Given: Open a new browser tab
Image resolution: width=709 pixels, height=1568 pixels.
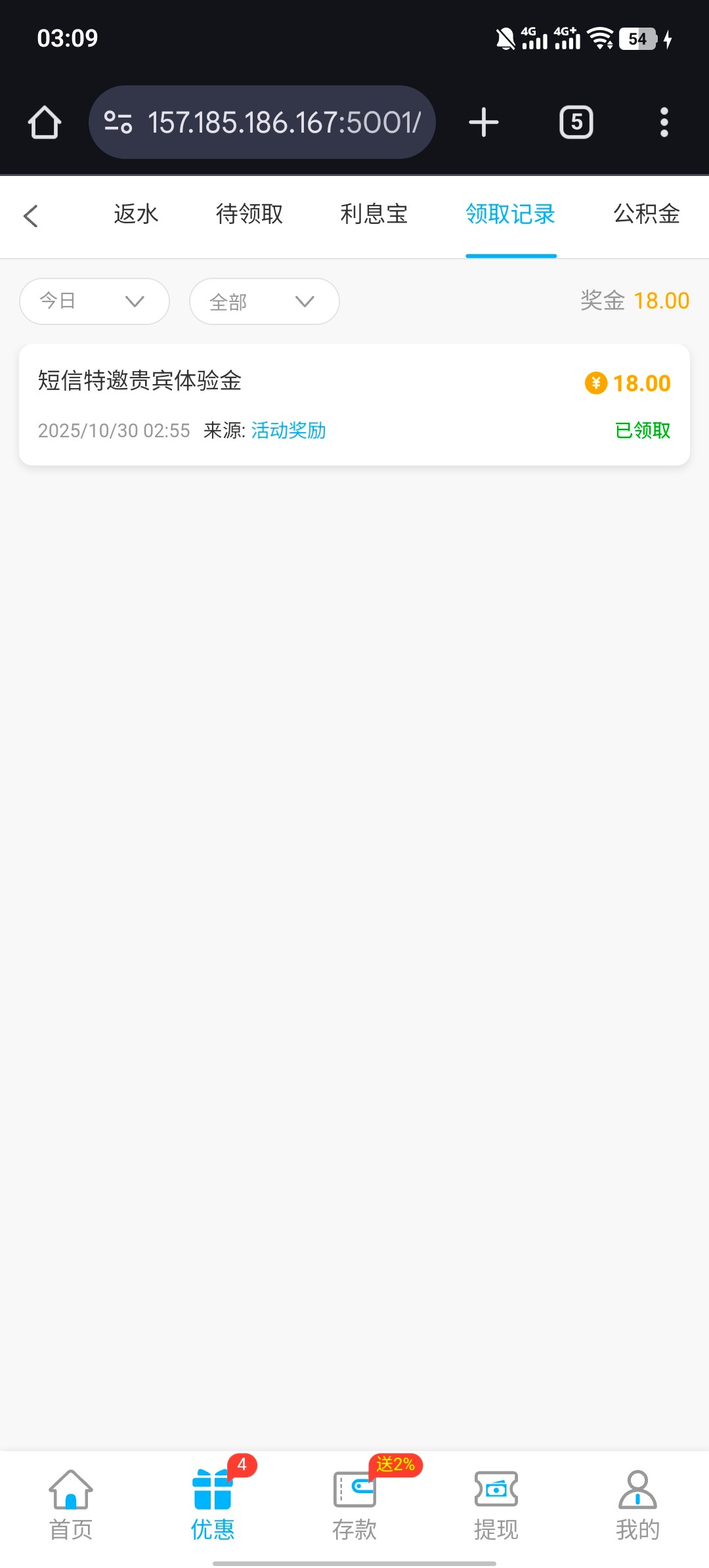Looking at the screenshot, I should [484, 122].
